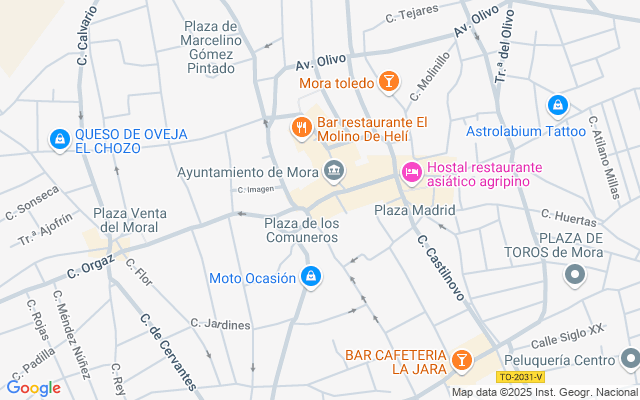640x400 pixels.
Task: Tap the Peluquería Centro marker
Action: click(630, 360)
